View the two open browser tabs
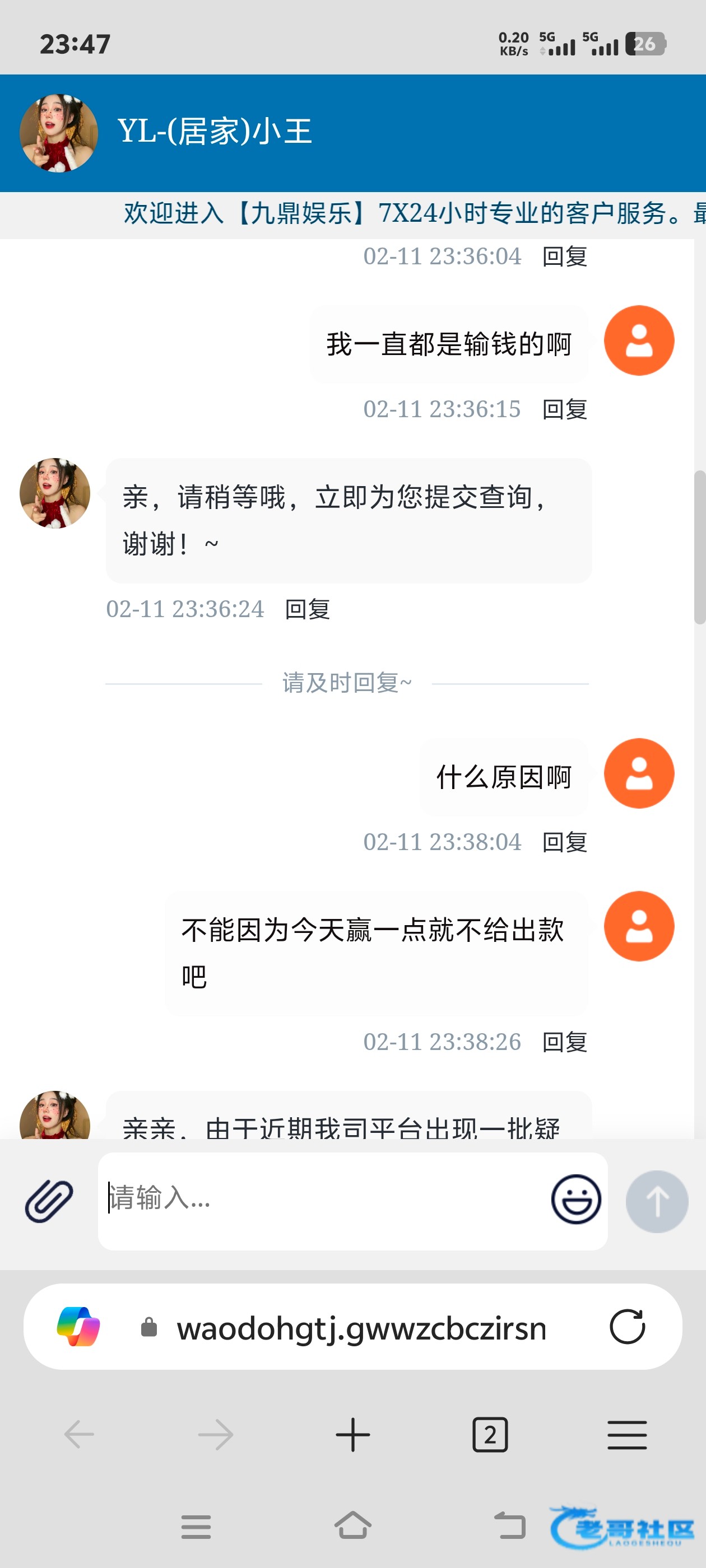The height and width of the screenshot is (1568, 706). 490,1435
